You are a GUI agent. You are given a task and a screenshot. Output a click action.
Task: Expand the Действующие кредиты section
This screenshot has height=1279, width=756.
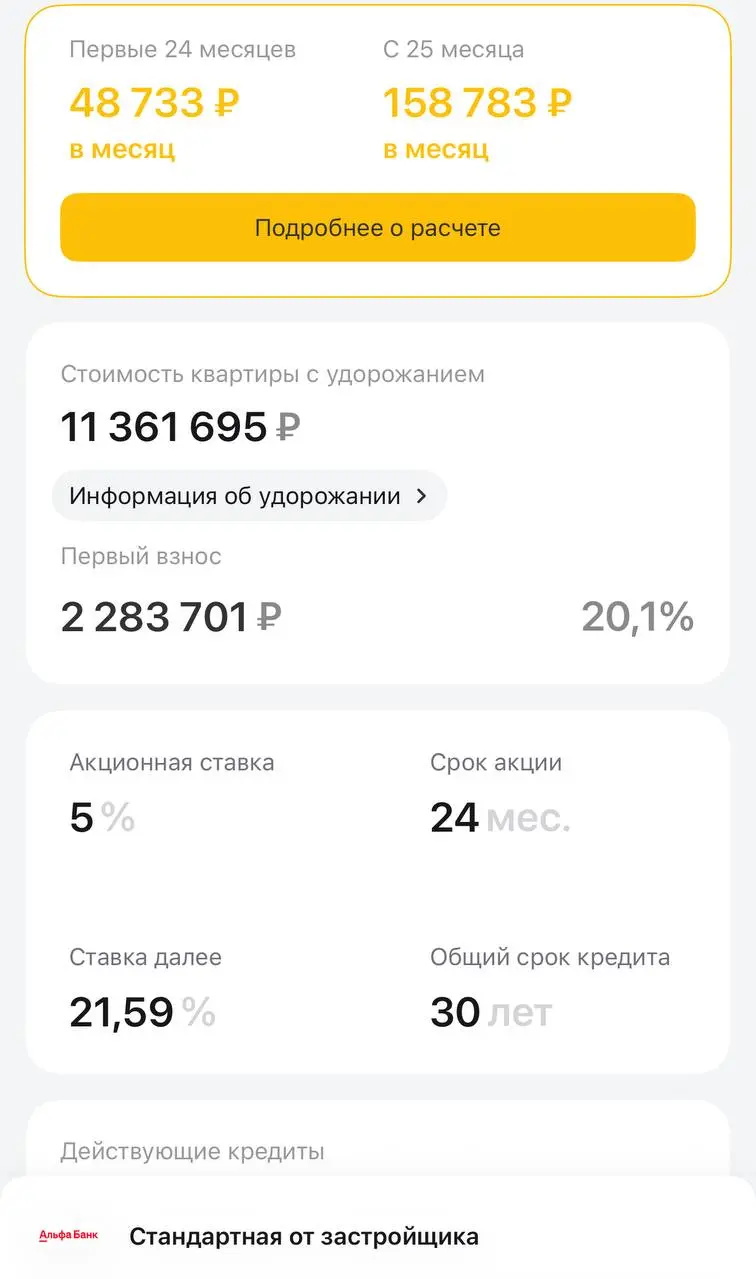click(x=195, y=1151)
